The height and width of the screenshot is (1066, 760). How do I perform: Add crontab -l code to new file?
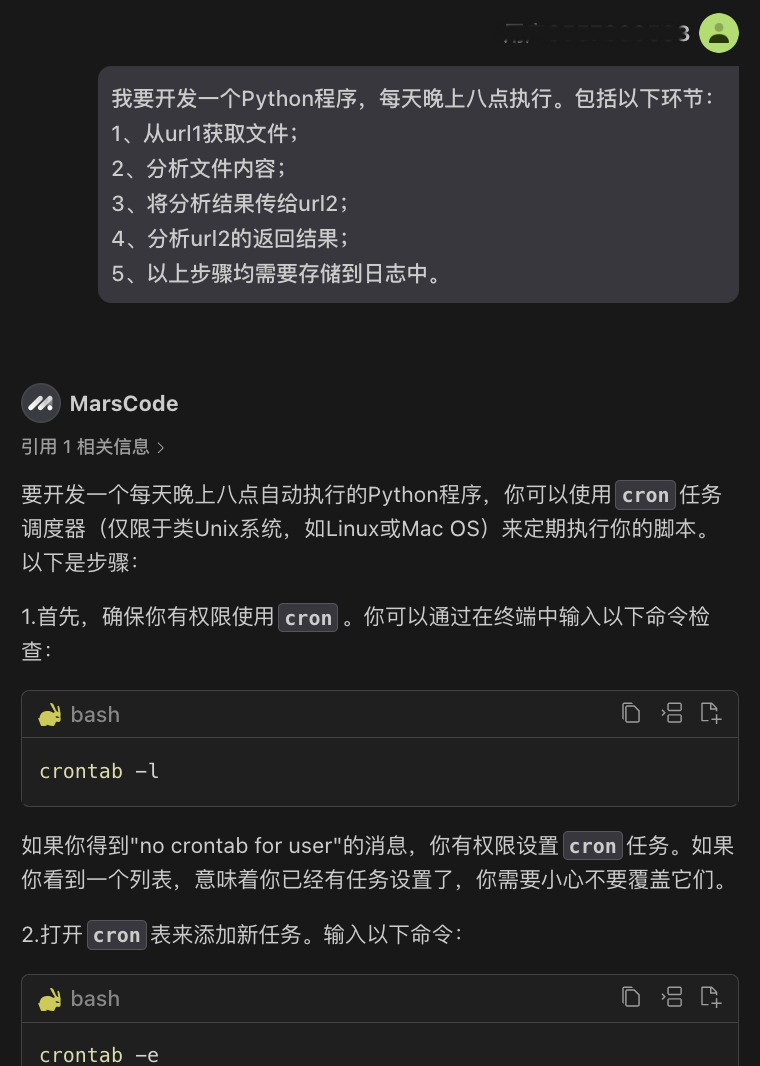tap(711, 713)
